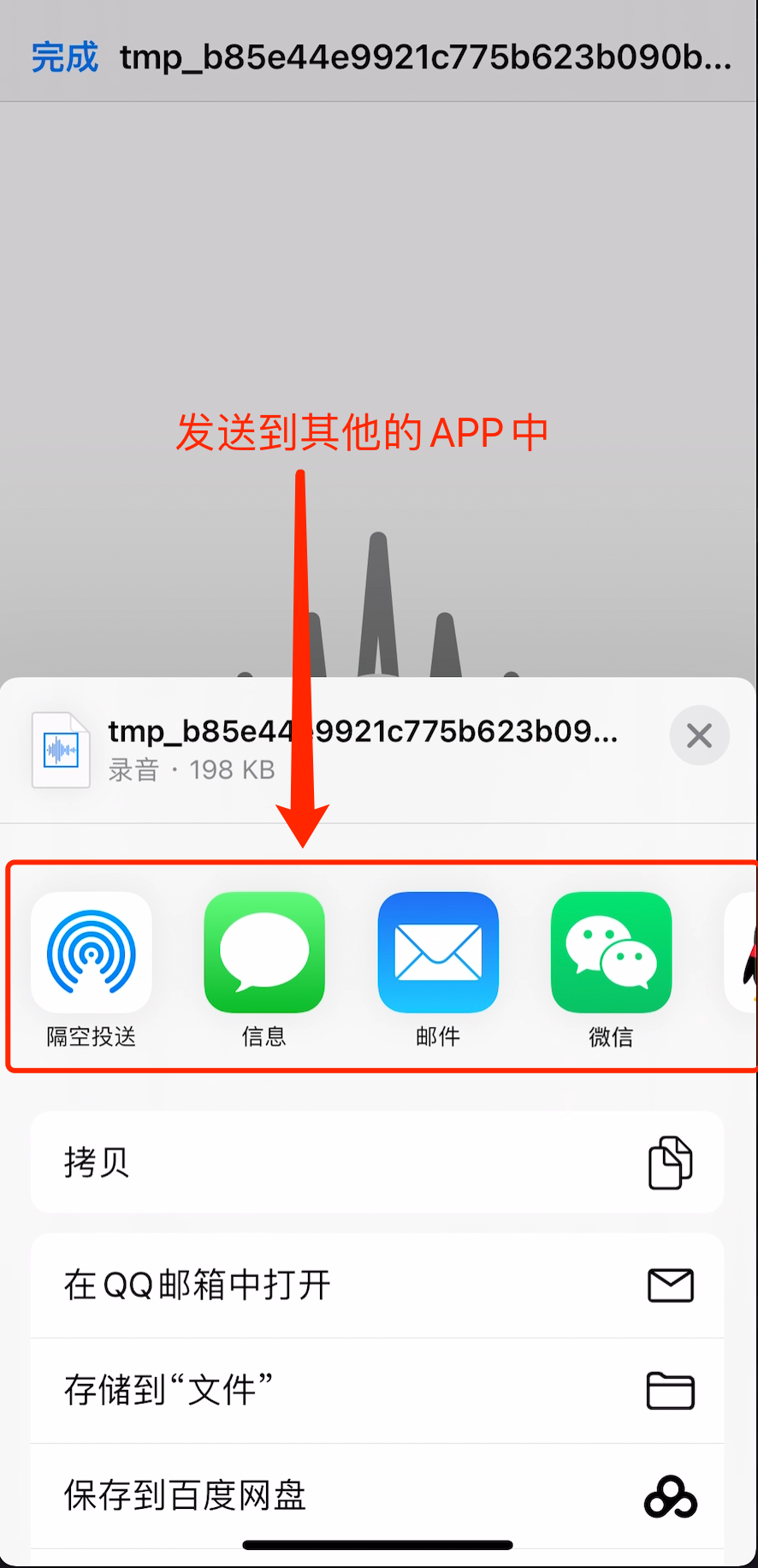The image size is (758, 1568).
Task: Select 拷贝 to copy the file
Action: click(x=377, y=1162)
